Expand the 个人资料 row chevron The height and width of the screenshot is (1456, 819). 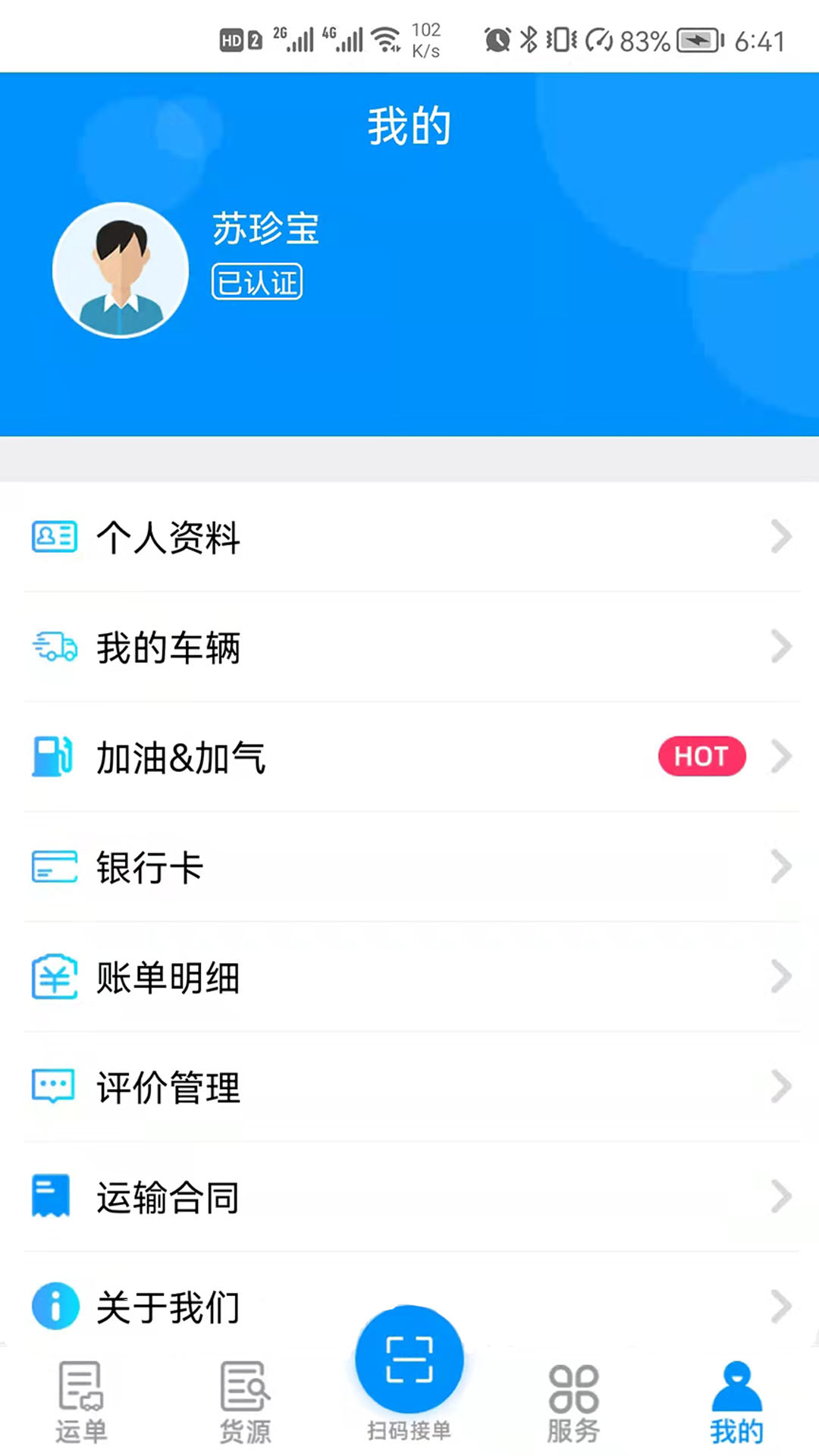point(782,537)
